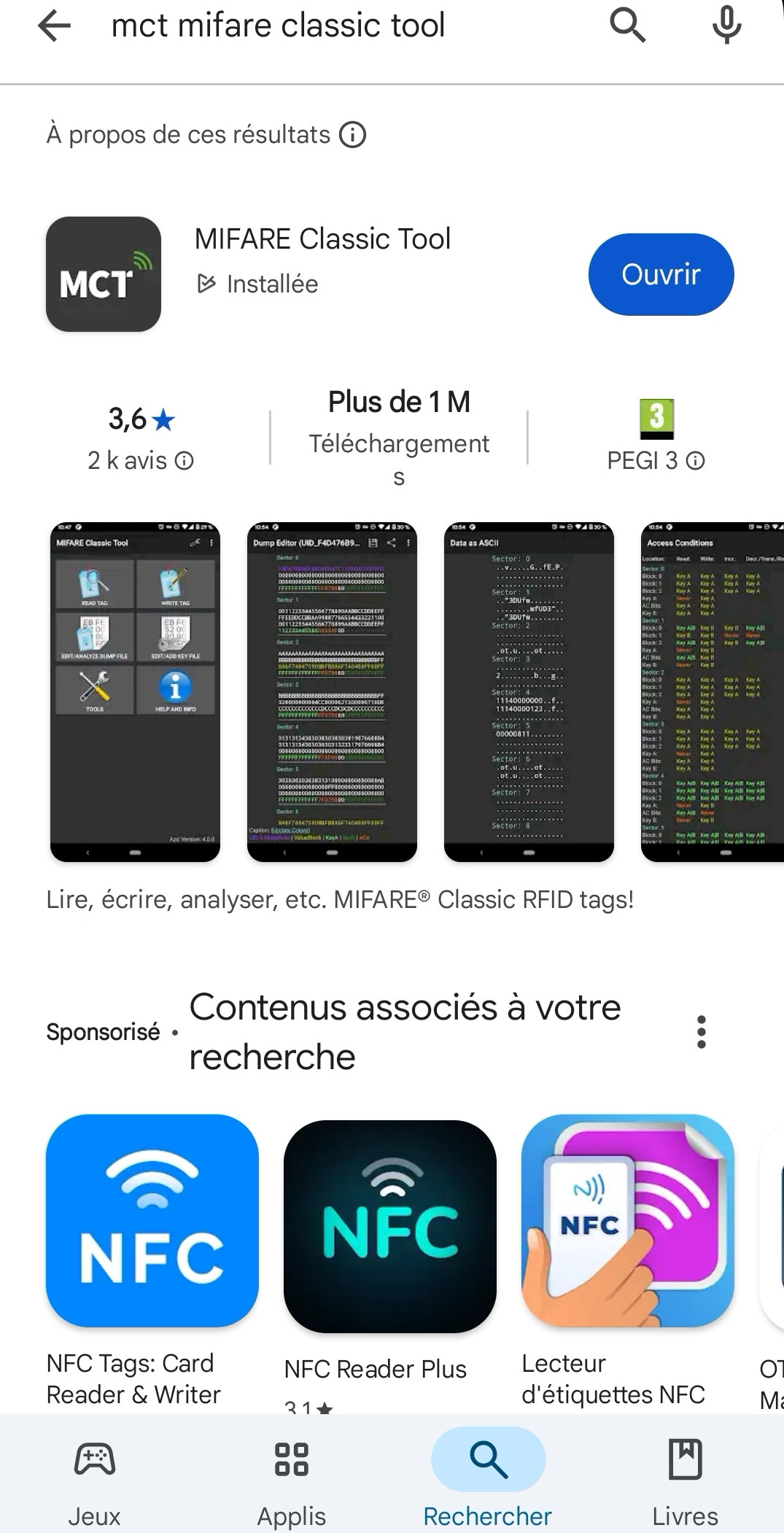Image resolution: width=784 pixels, height=1533 pixels.
Task: Open NFC Tags: Card Reader & Writer app
Action: coord(150,1211)
